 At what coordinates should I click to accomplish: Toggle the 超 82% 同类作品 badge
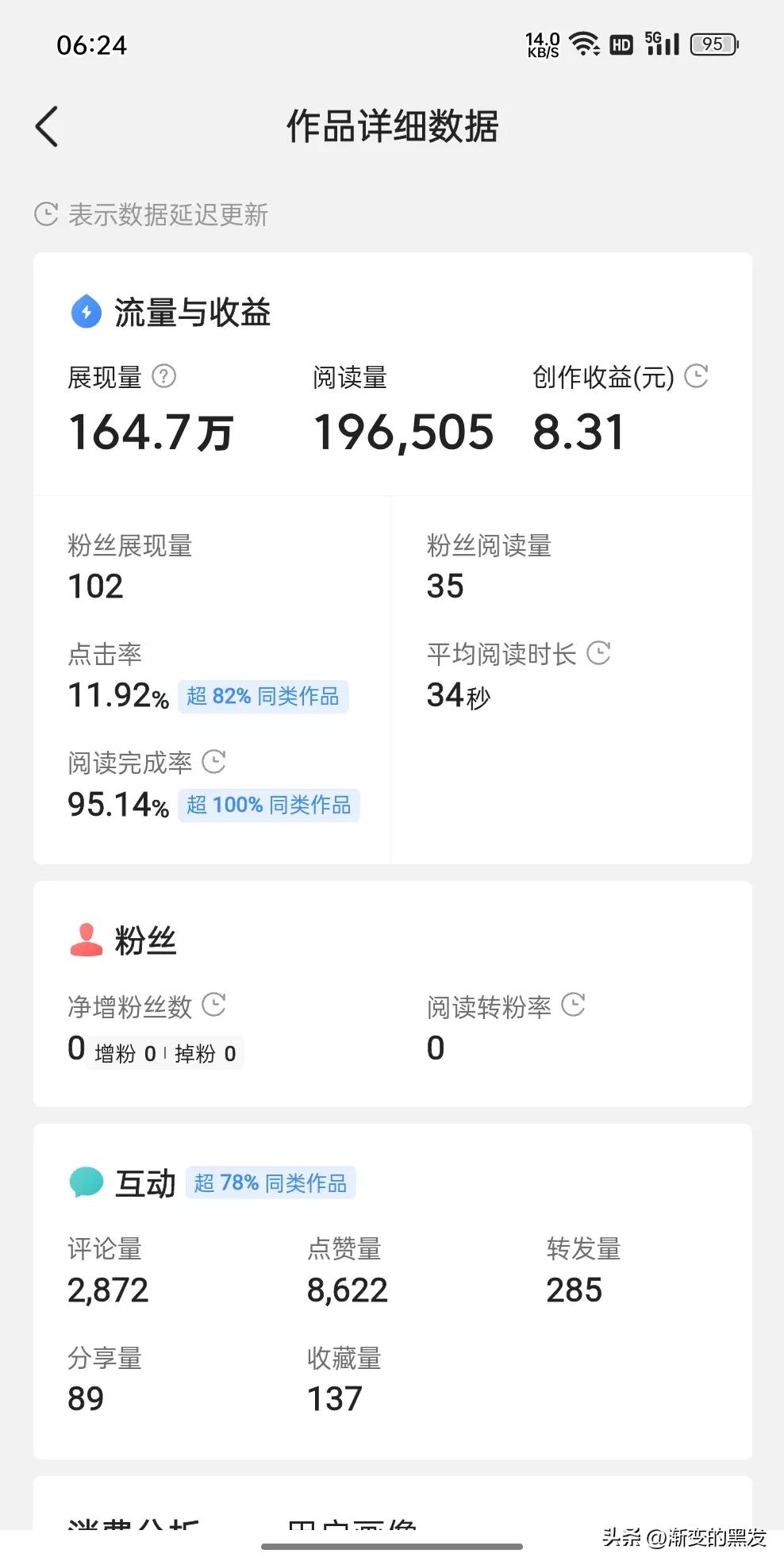263,696
